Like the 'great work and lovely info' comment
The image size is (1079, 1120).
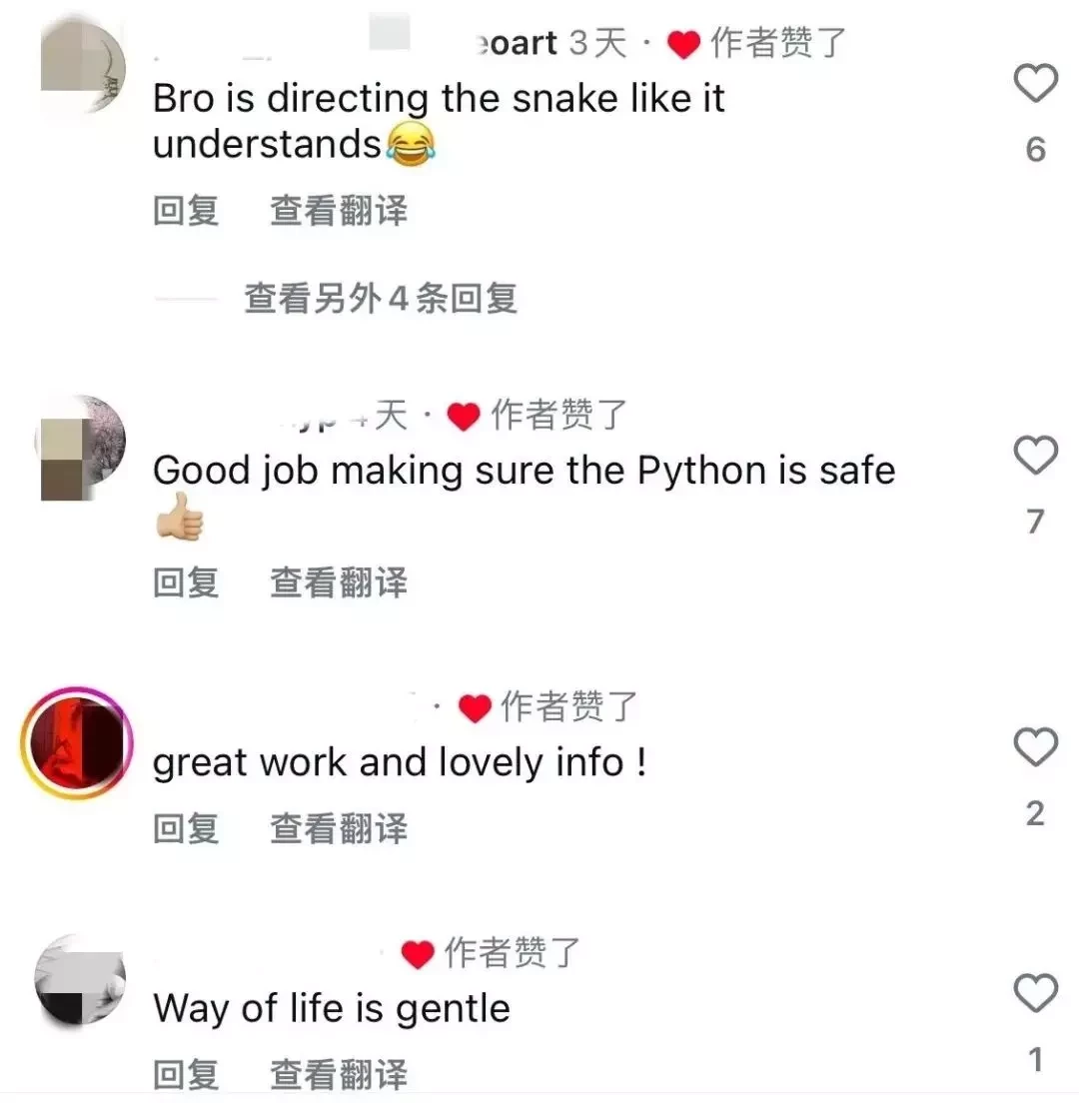pos(1035,747)
